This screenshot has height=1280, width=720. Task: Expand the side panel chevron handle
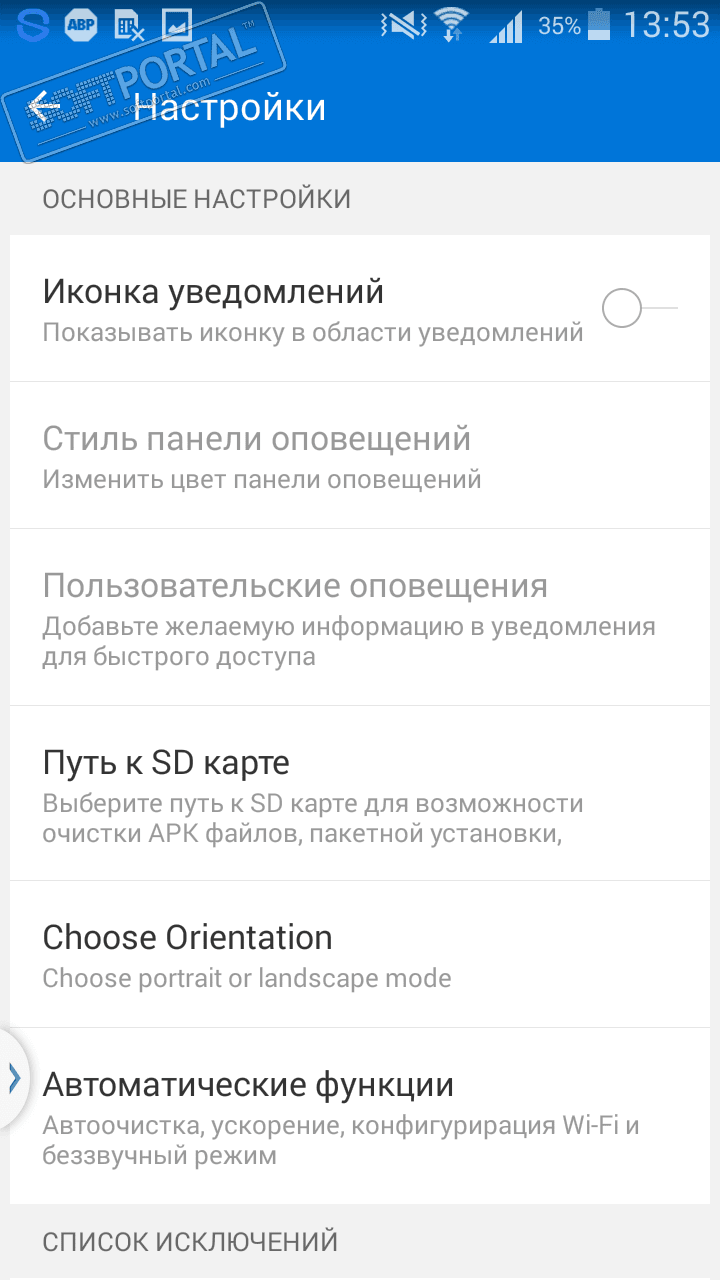(x=13, y=1078)
